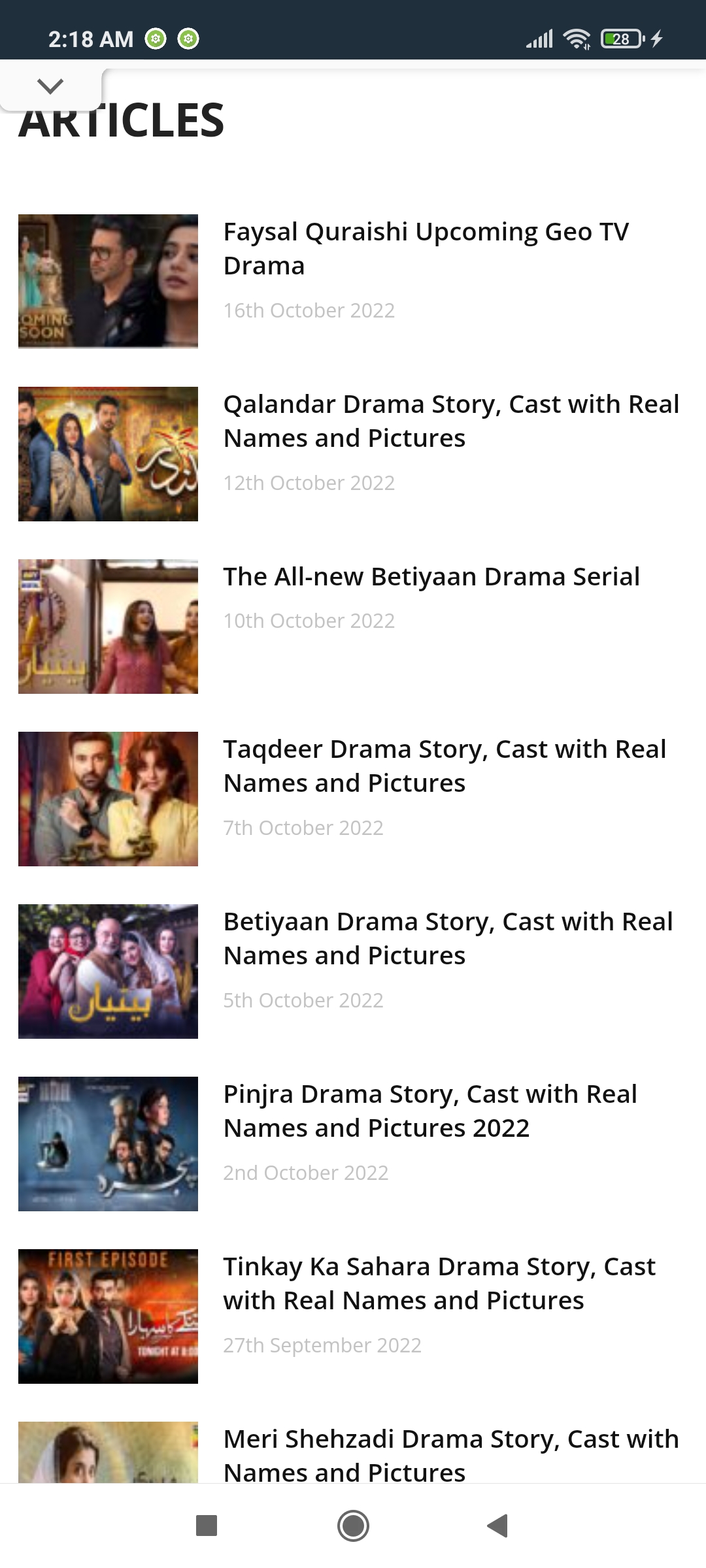Expand the collapsed chevron tab at top

click(50, 86)
